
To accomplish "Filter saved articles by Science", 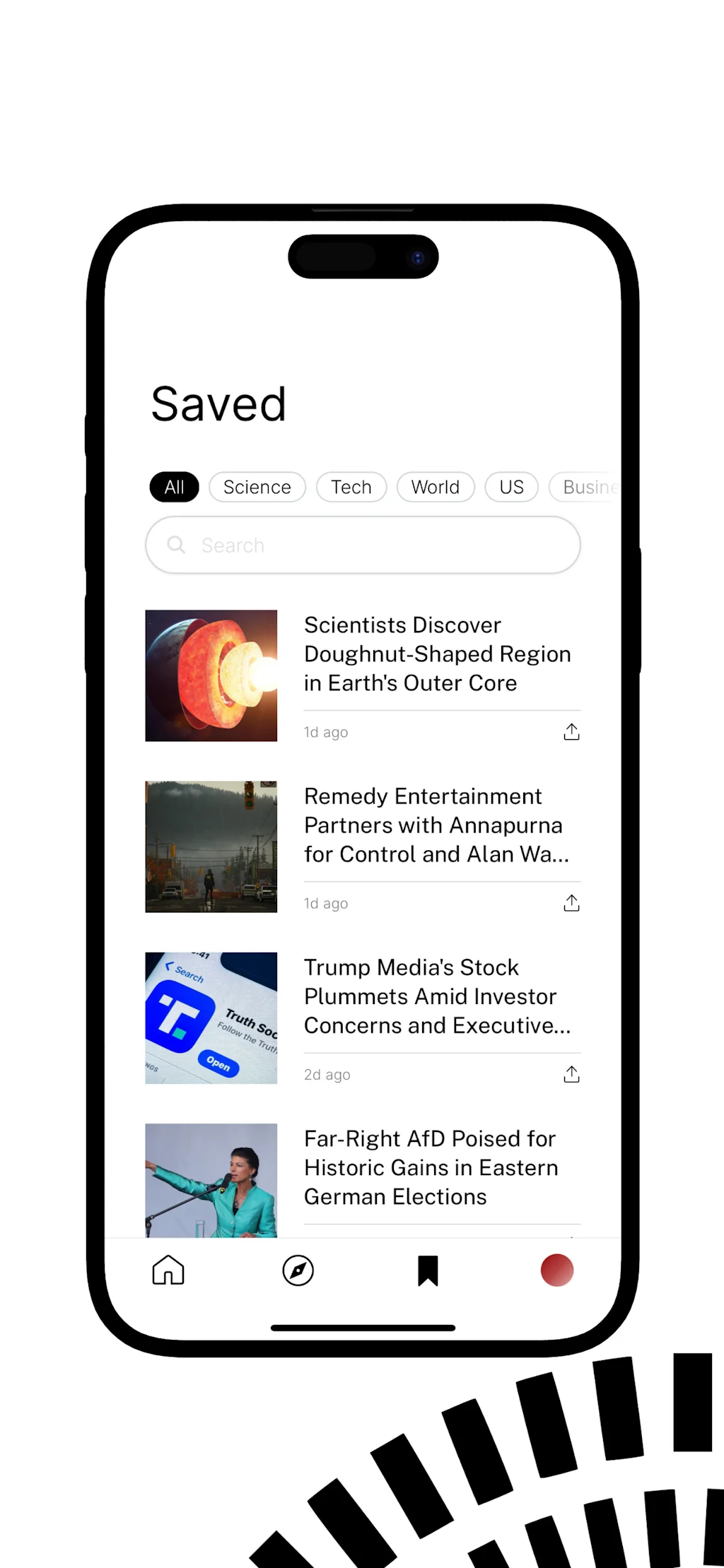I will [257, 487].
